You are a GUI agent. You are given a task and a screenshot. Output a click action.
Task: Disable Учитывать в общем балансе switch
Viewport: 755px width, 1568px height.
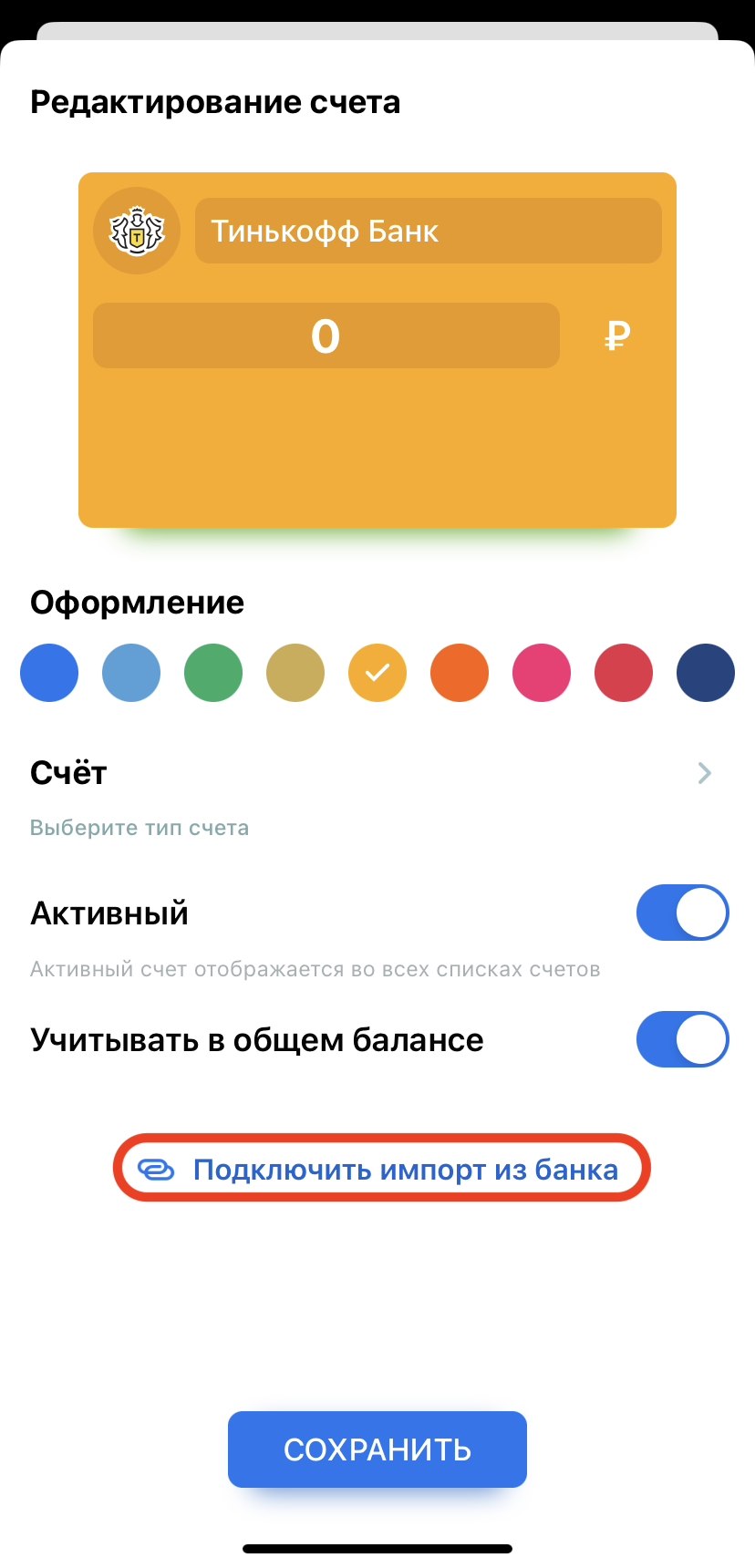click(x=682, y=1039)
